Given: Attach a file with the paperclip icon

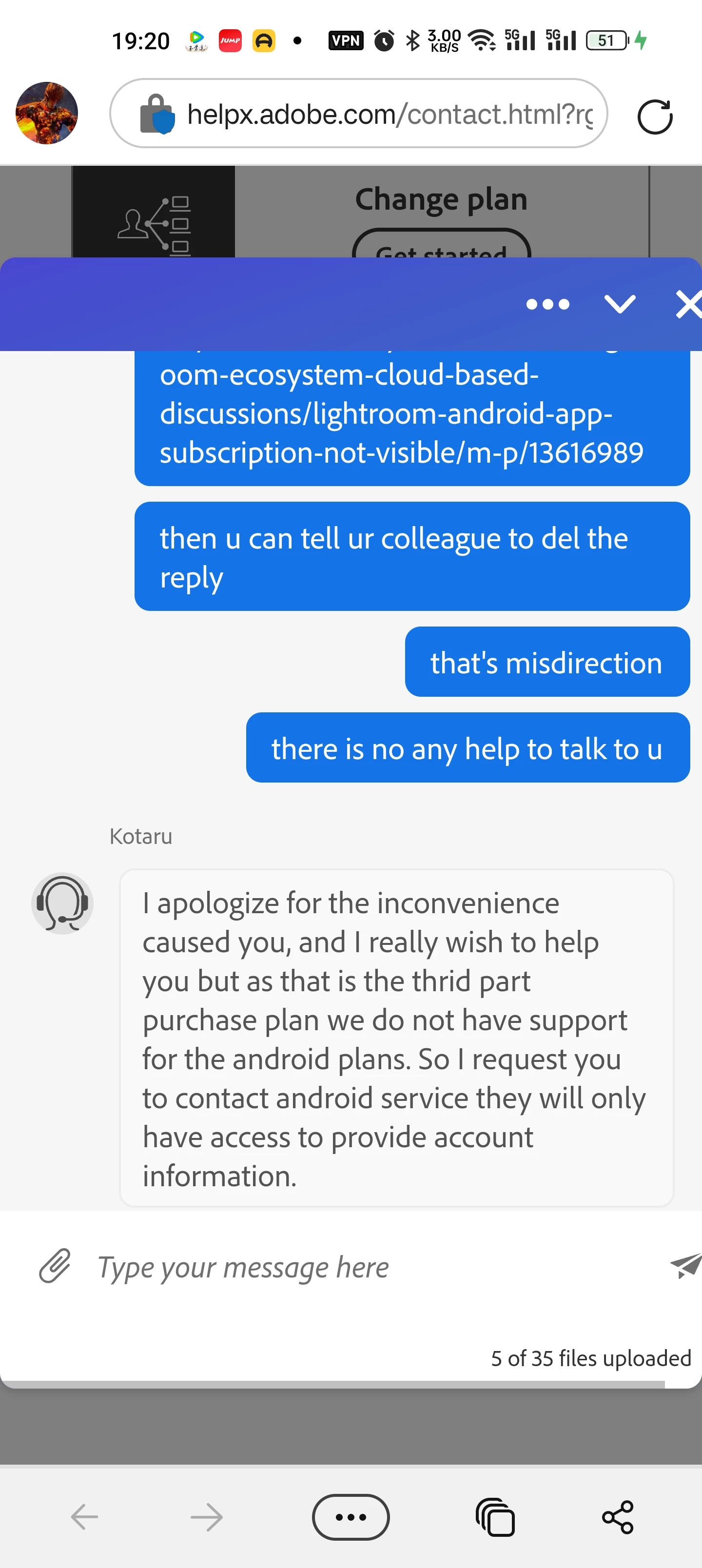Looking at the screenshot, I should pyautogui.click(x=55, y=1267).
